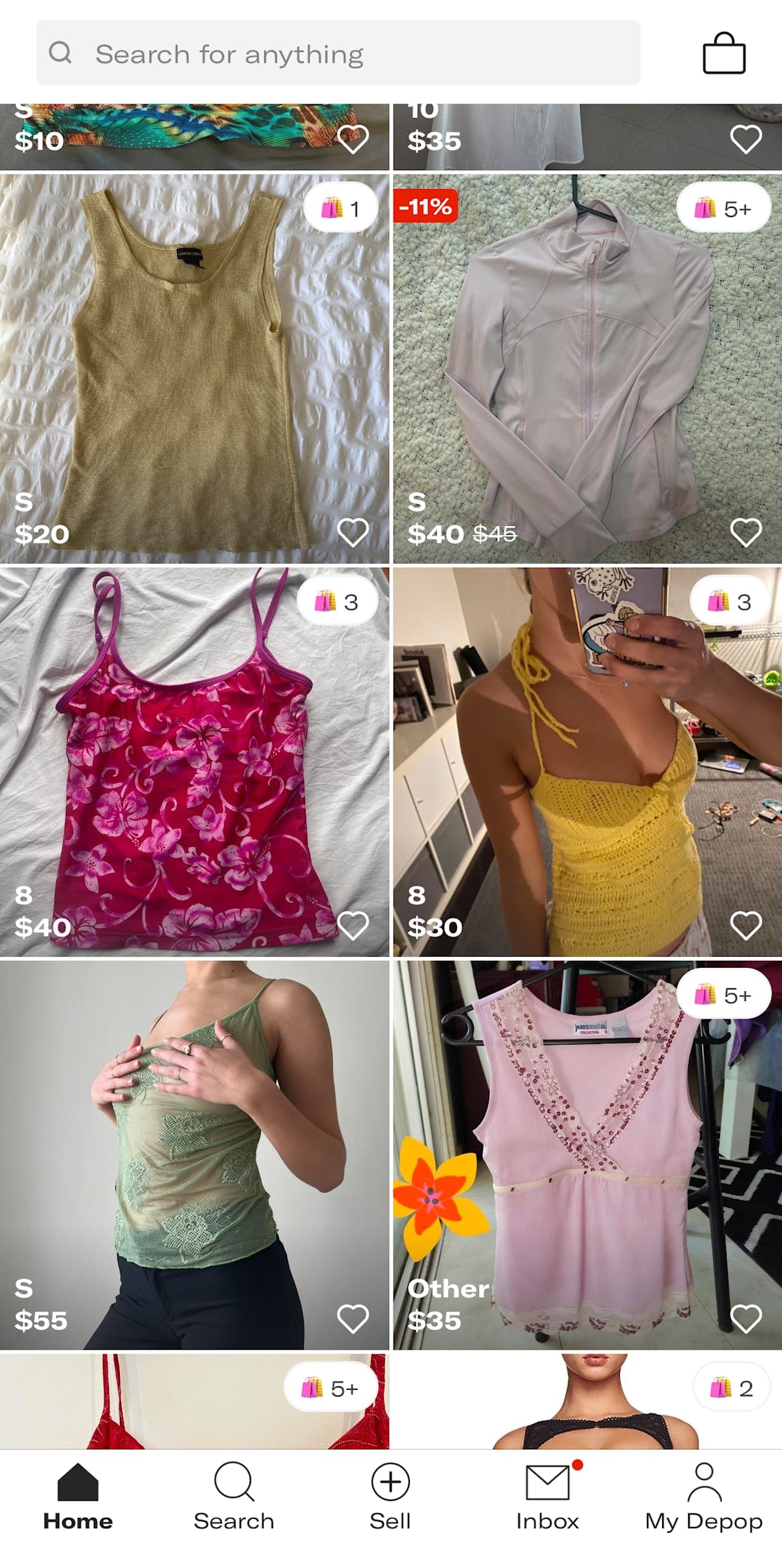Open the gold knit tank top listing
This screenshot has width=782, height=1568.
click(182, 365)
